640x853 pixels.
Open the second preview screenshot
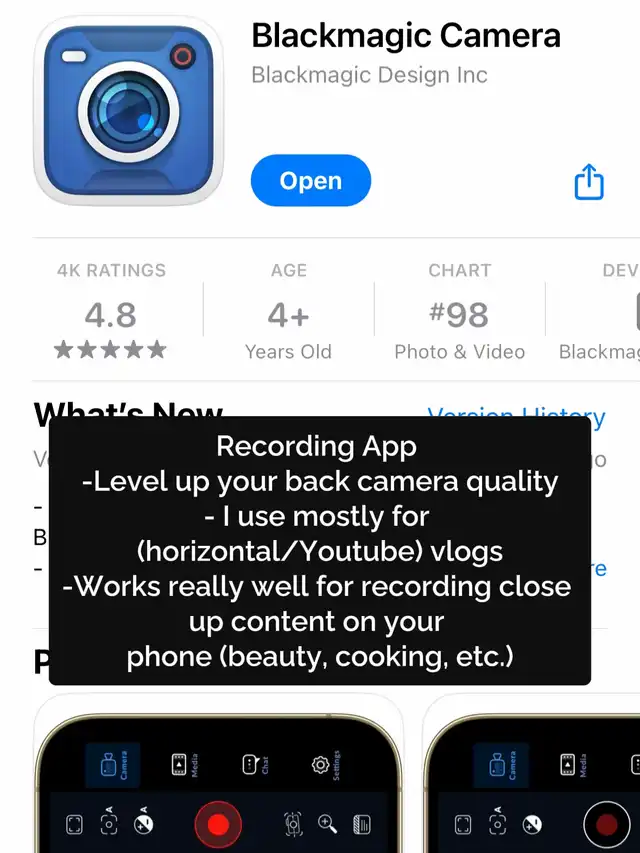(531, 773)
